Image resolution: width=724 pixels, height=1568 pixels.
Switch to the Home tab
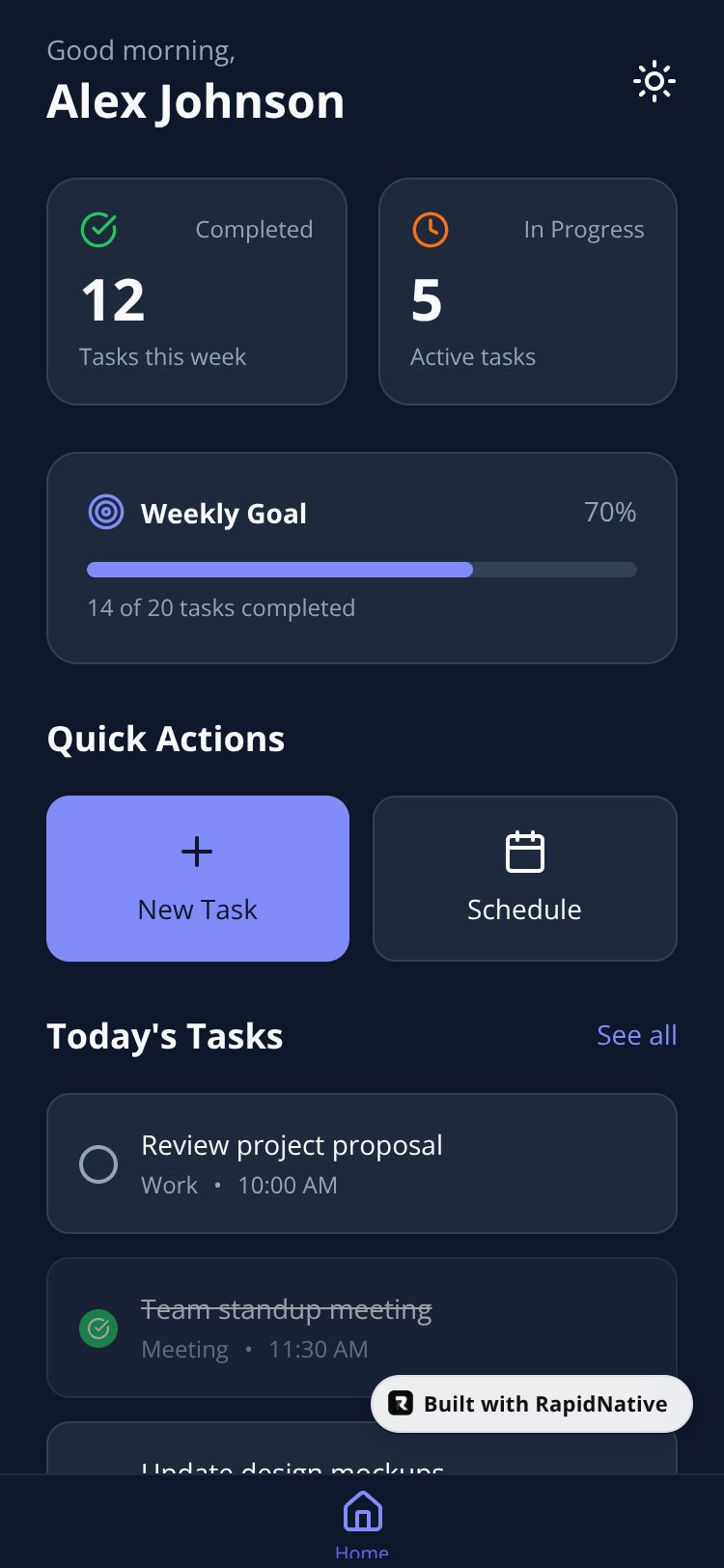[362, 1521]
